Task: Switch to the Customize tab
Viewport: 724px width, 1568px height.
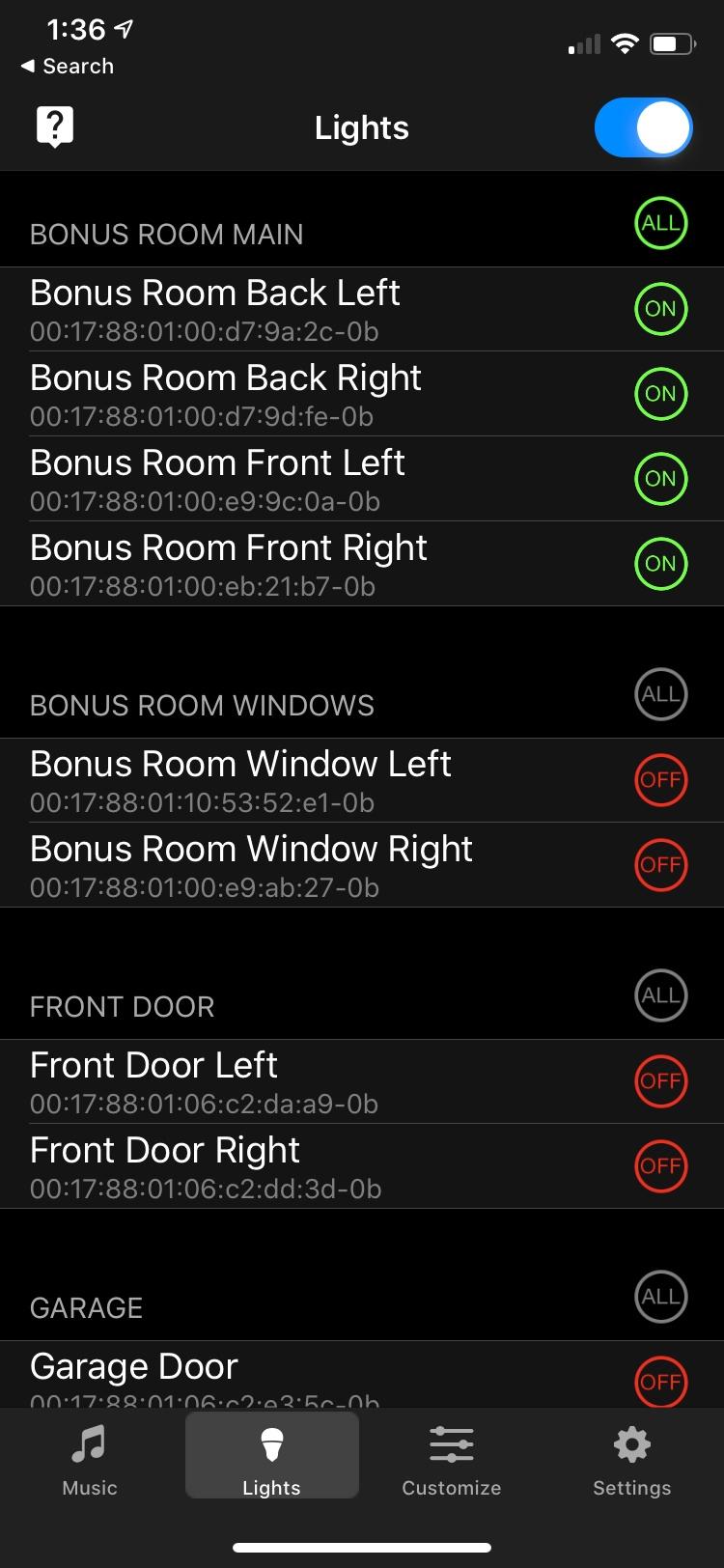Action: click(x=452, y=1460)
